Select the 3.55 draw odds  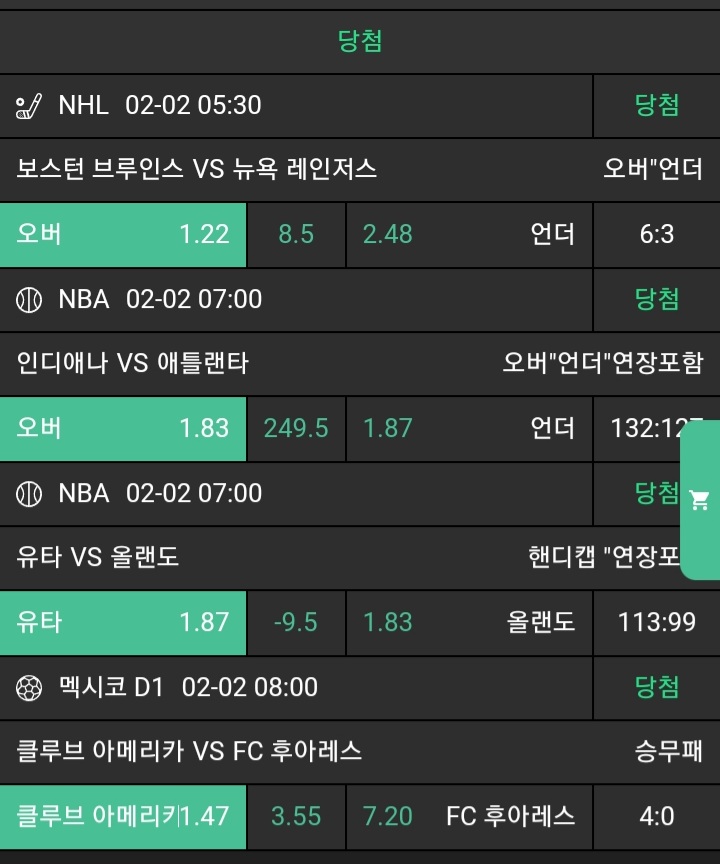tap(296, 817)
